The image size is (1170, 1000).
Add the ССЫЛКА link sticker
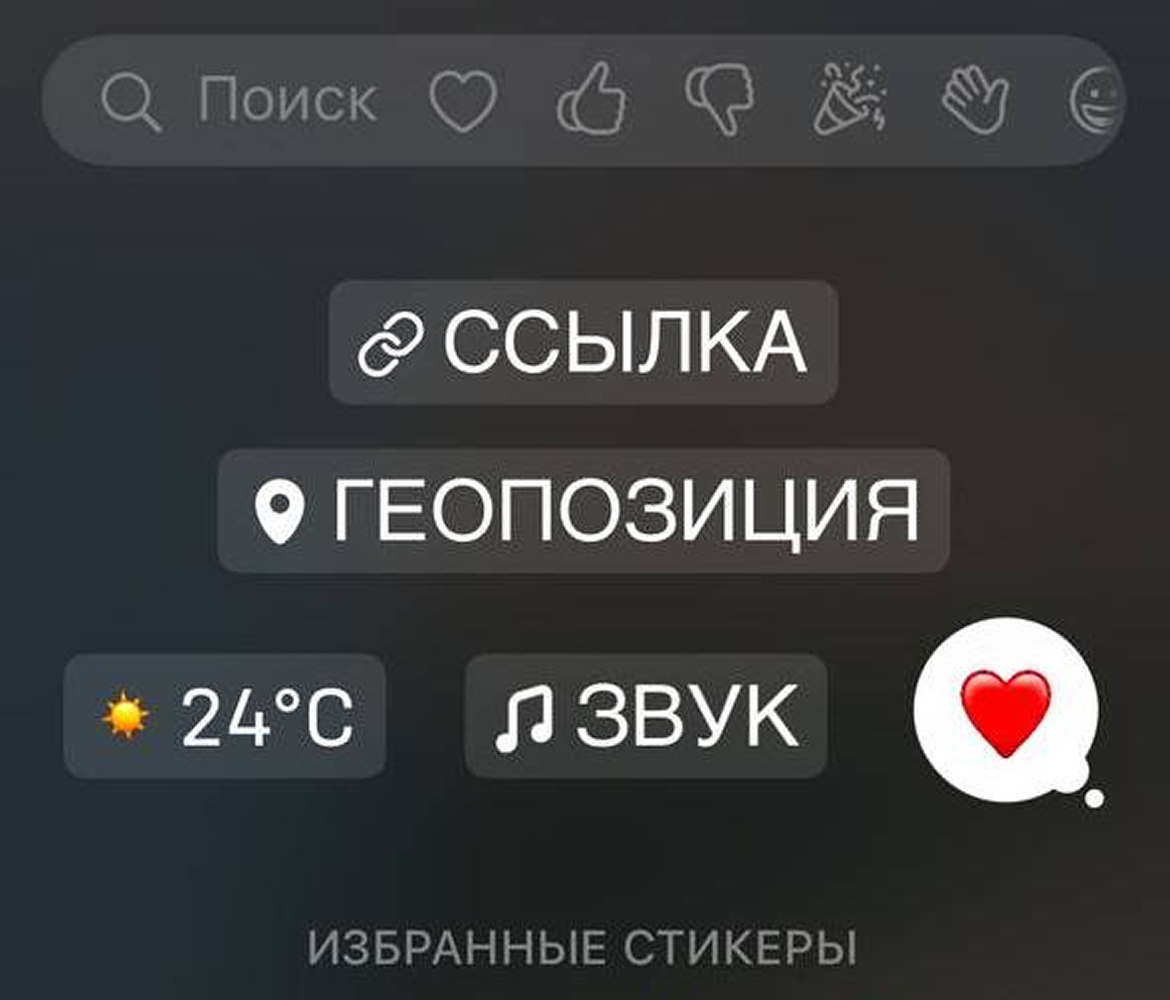[583, 343]
